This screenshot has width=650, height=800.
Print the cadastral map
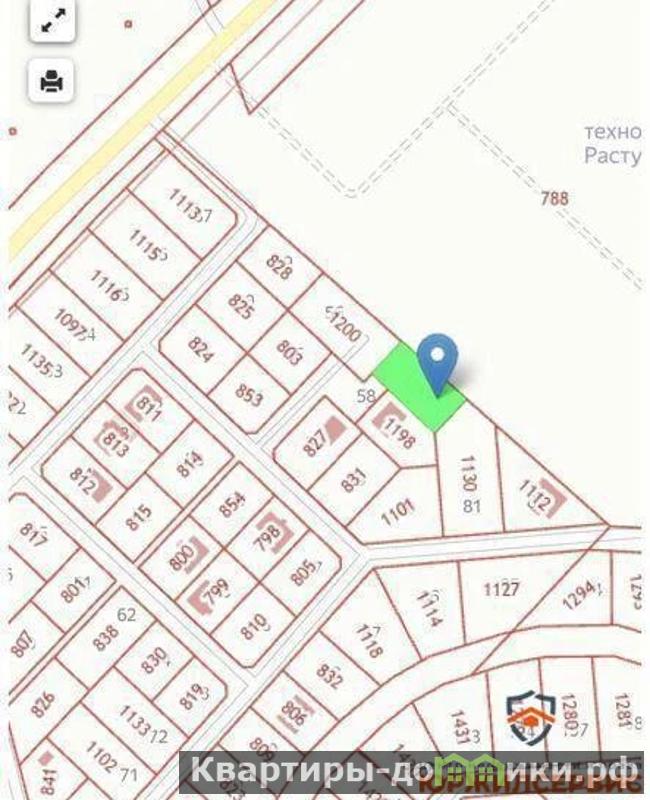[x=52, y=81]
